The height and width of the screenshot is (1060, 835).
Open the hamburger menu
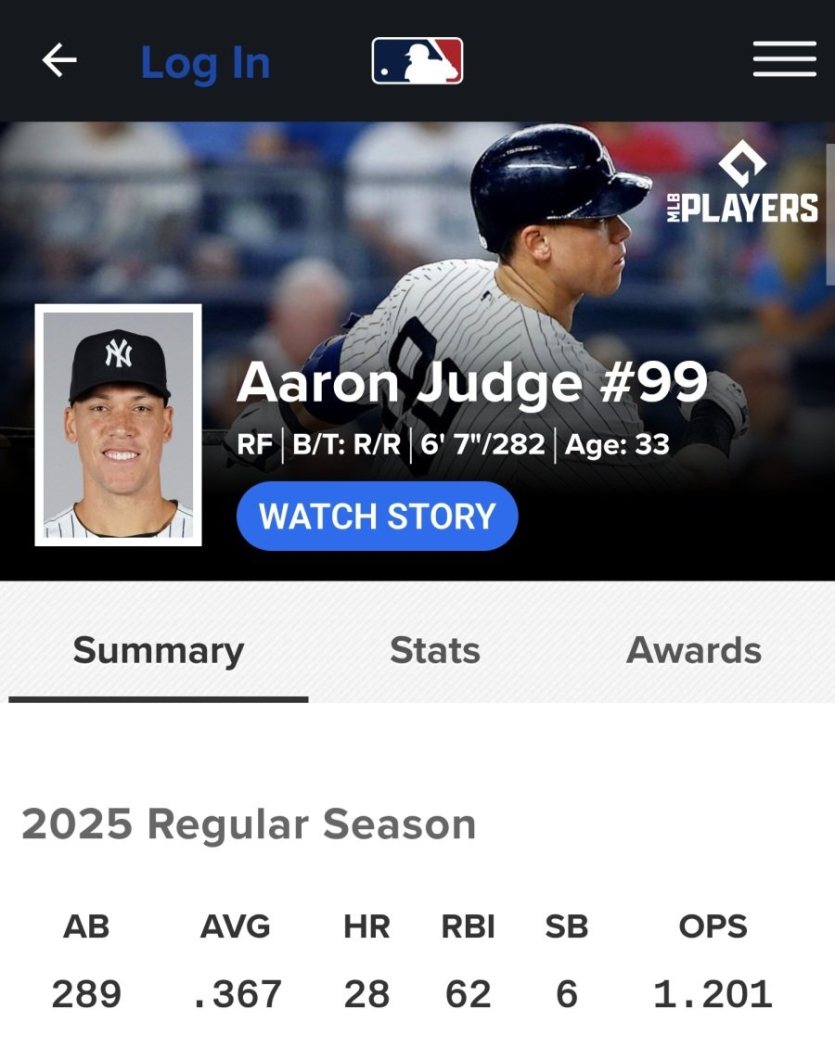(784, 60)
